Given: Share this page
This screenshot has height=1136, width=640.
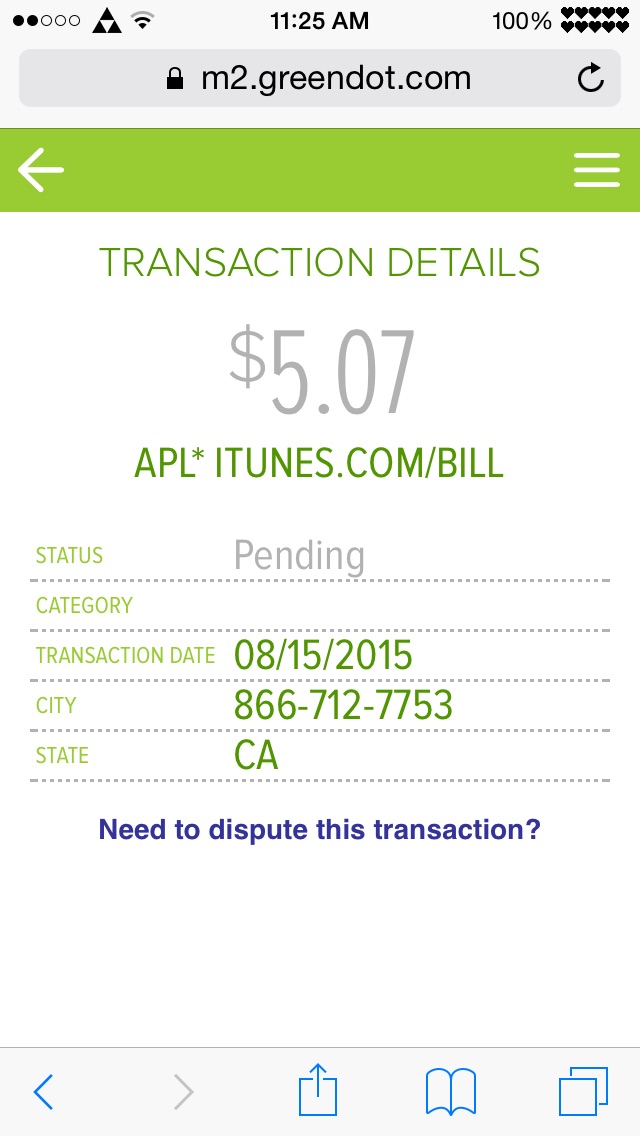Looking at the screenshot, I should click(x=319, y=1090).
